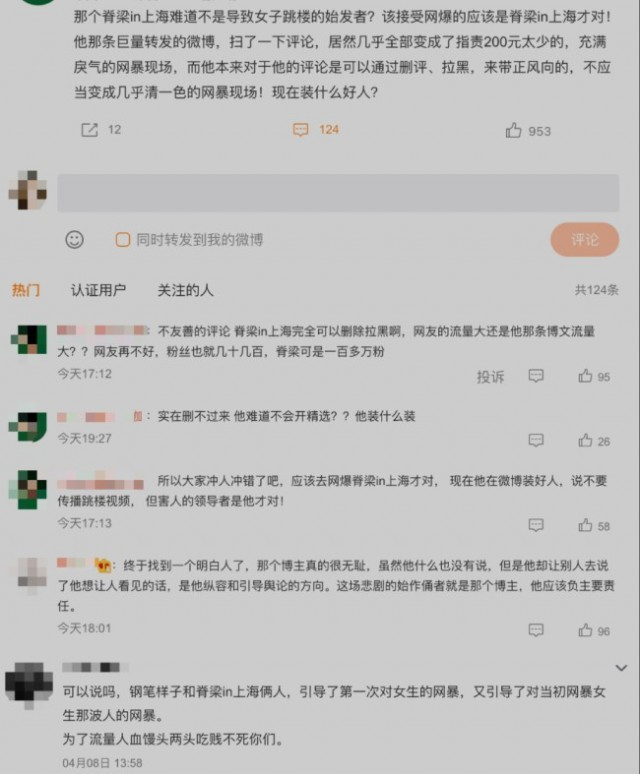Open the comments icon showing 124
Image resolution: width=640 pixels, height=774 pixels.
coord(300,130)
